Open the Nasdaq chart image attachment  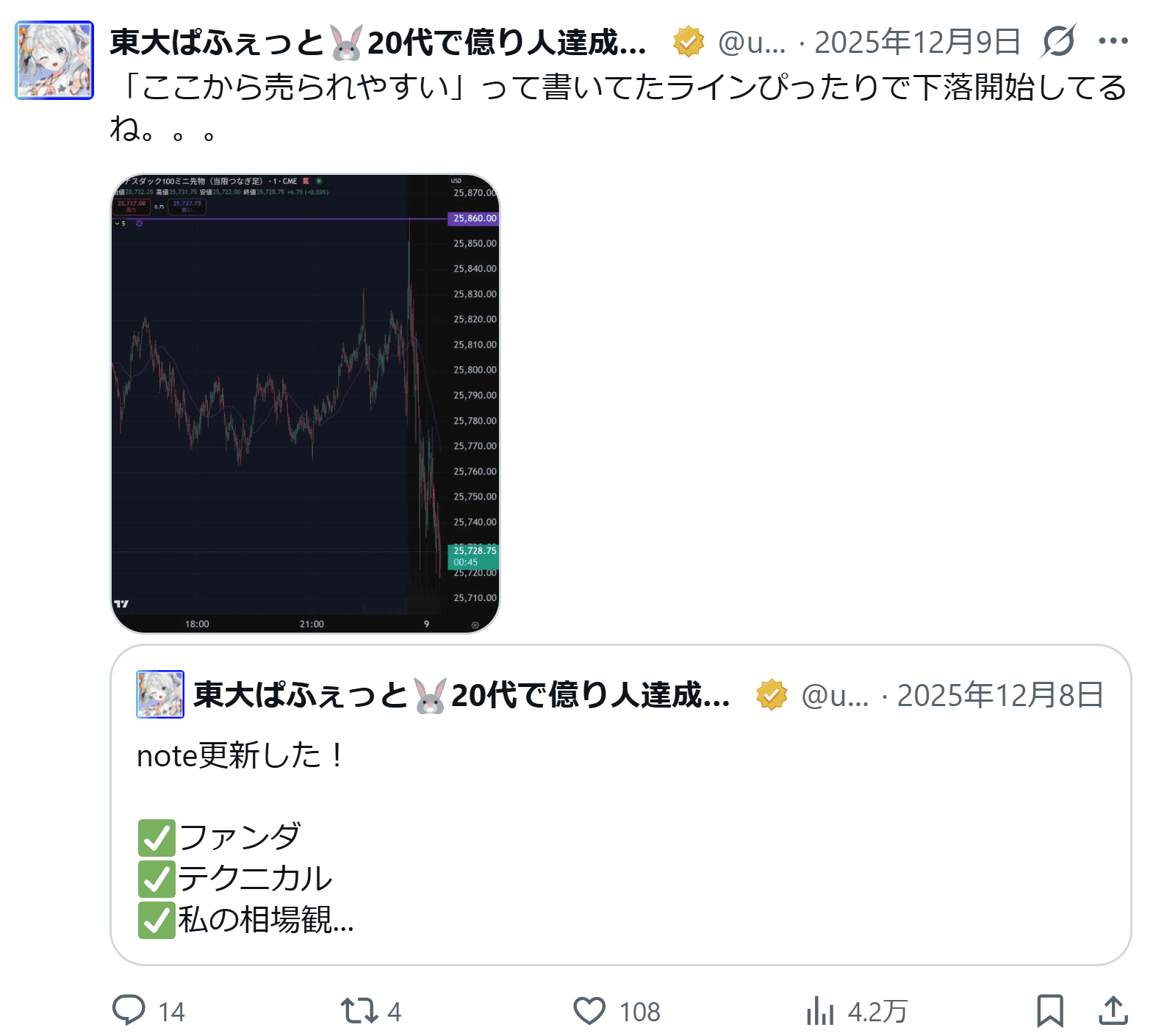pos(305,403)
